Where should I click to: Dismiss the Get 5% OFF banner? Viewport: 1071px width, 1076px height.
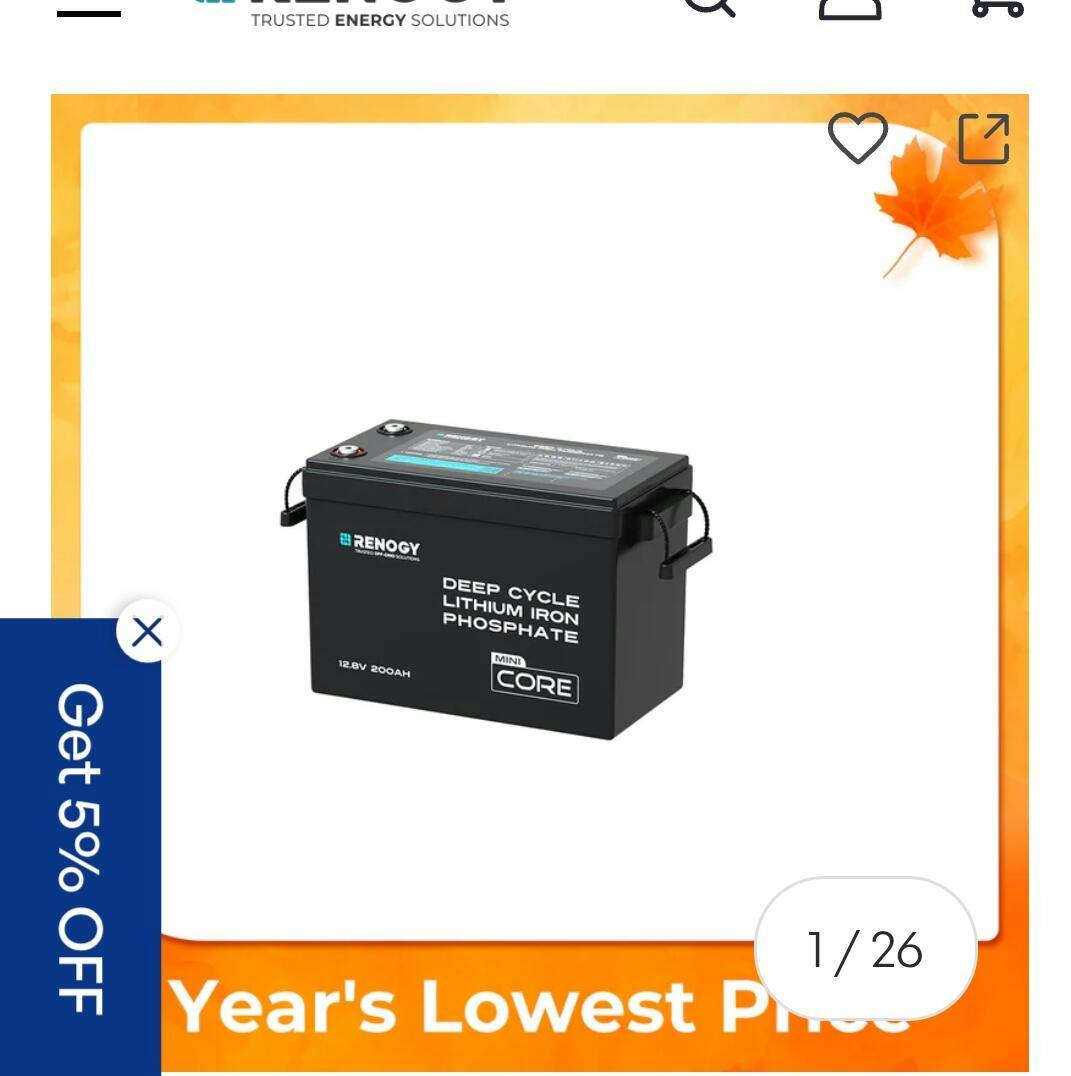coord(147,631)
